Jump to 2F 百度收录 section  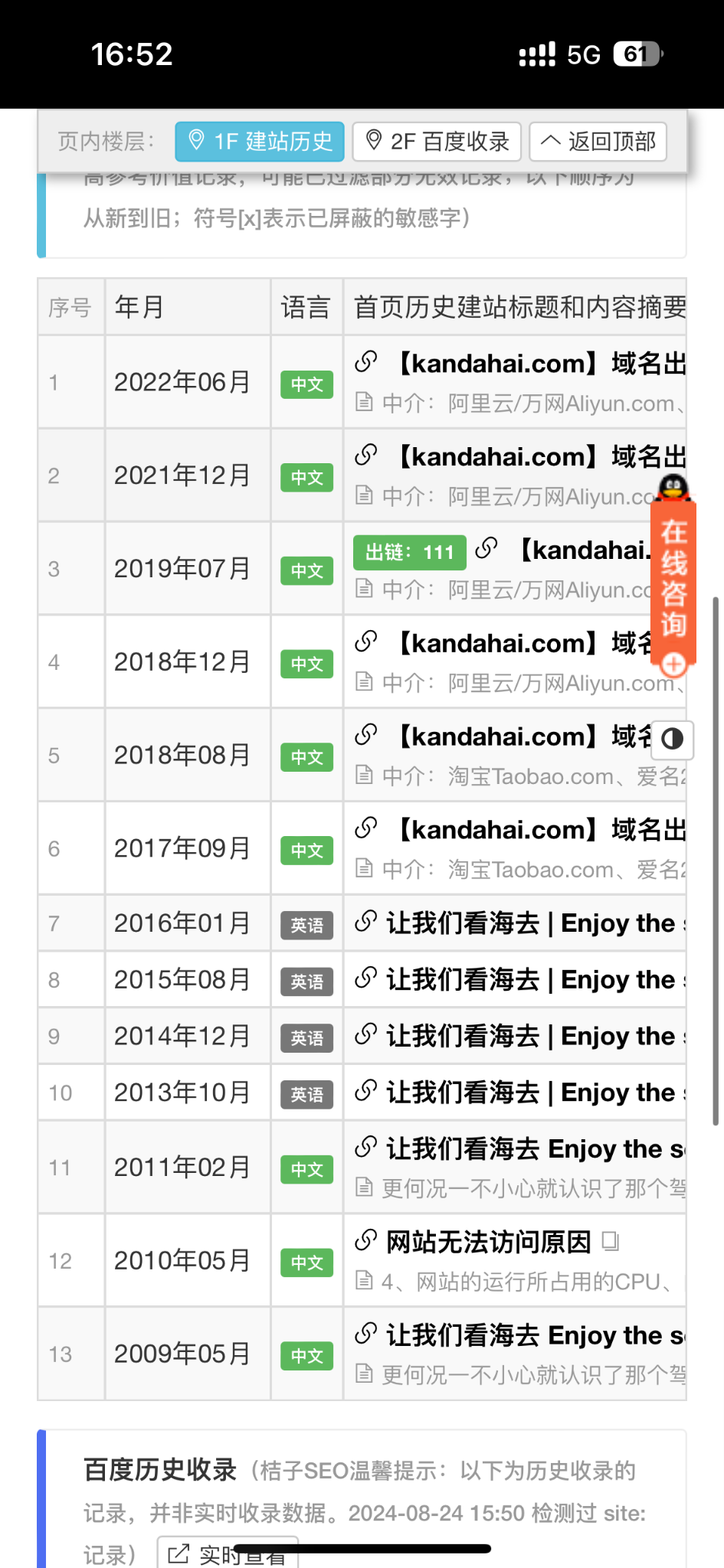[x=437, y=142]
